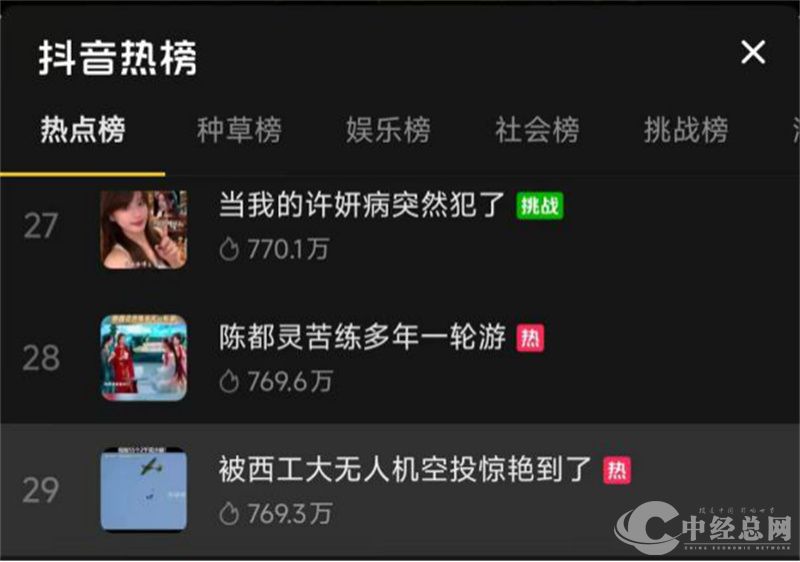Screen dimensions: 800x562
Task: Switch to the 种草榜 tab
Action: tap(239, 129)
